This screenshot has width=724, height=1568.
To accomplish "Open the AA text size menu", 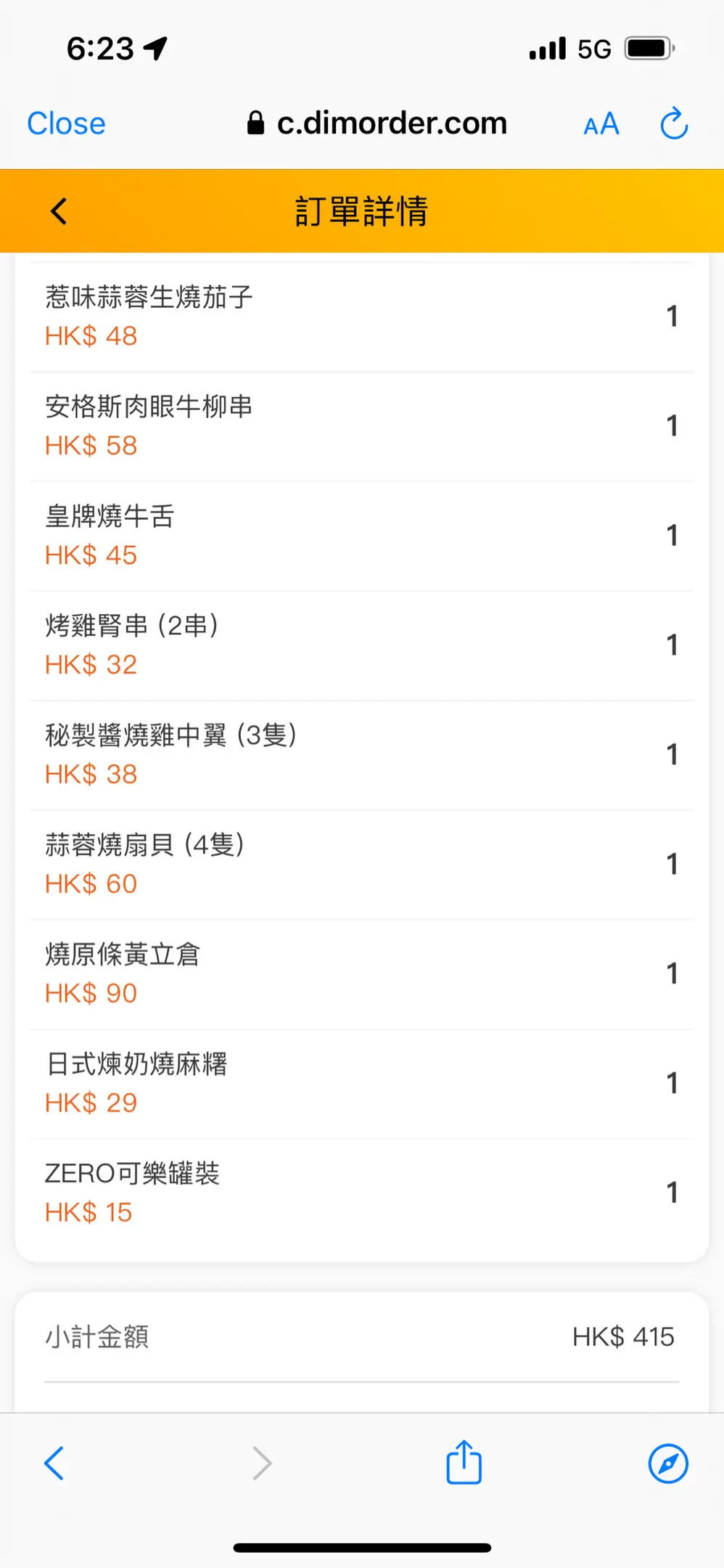I will pyautogui.click(x=601, y=124).
